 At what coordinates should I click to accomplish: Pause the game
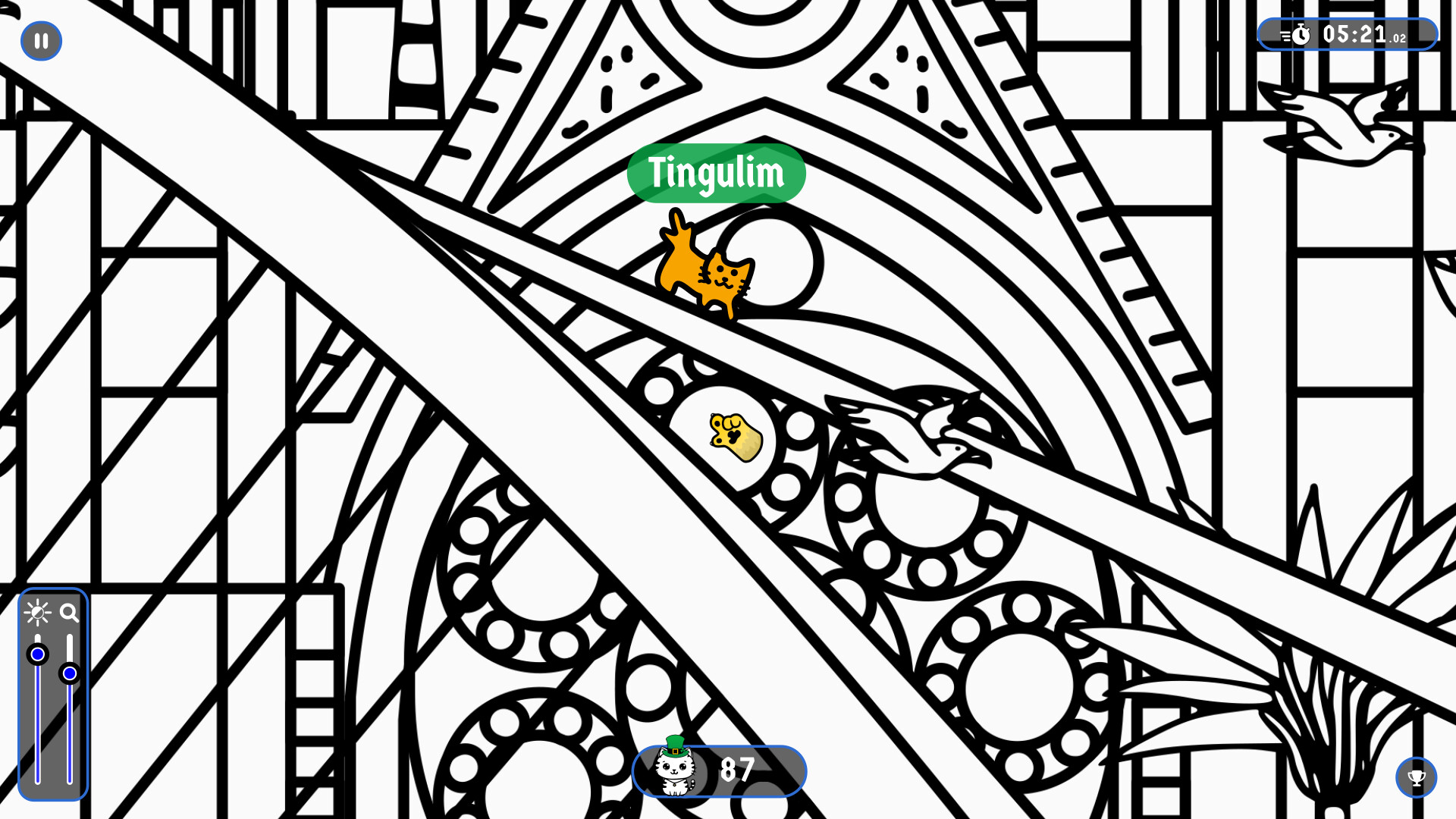[x=41, y=41]
